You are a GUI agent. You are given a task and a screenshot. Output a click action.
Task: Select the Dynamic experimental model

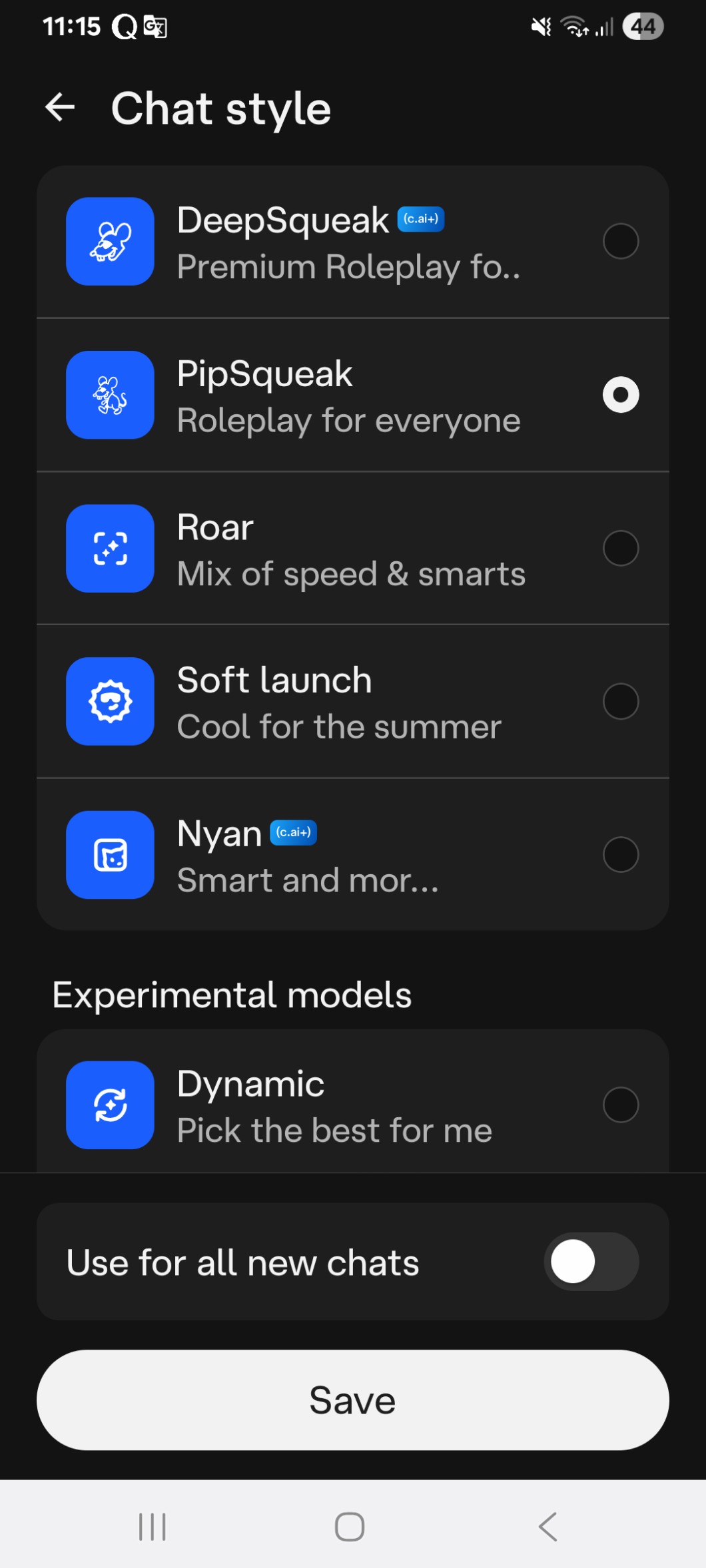[620, 1105]
